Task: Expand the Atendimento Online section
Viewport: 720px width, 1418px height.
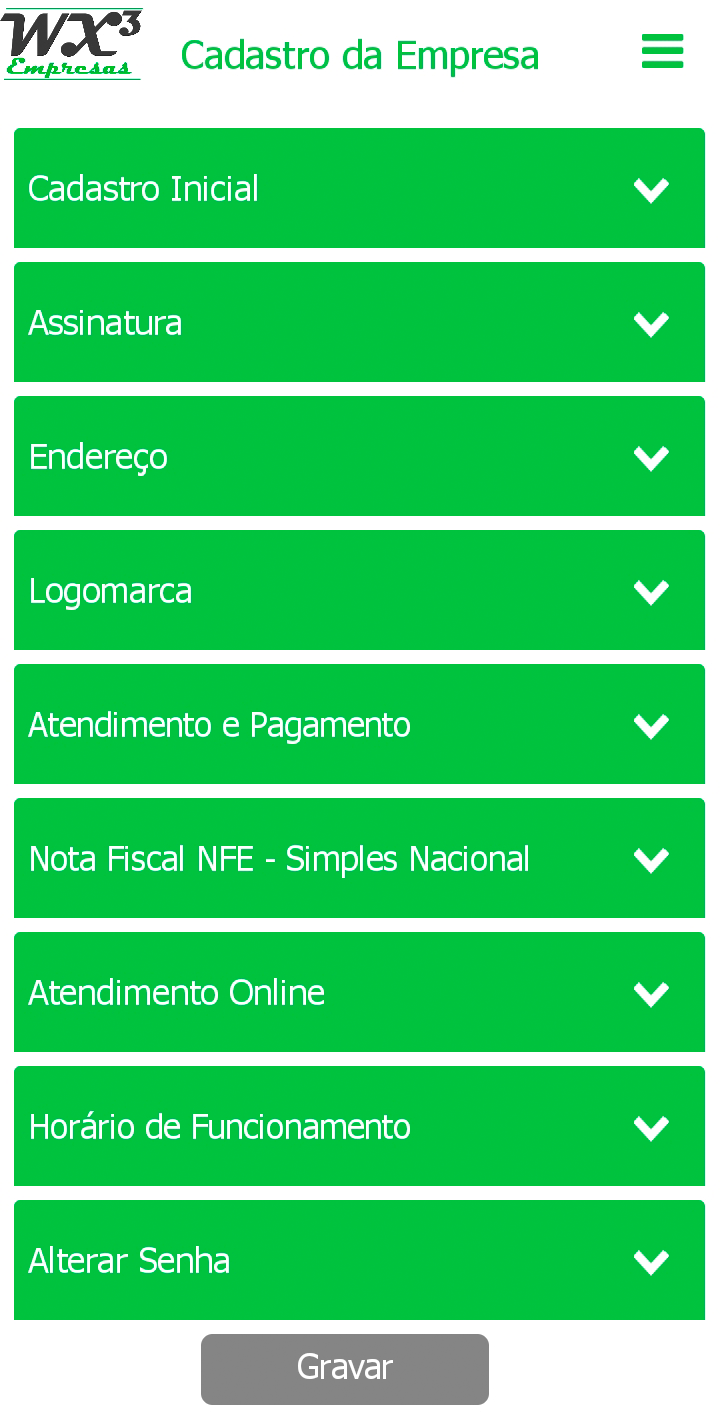Action: point(359,992)
